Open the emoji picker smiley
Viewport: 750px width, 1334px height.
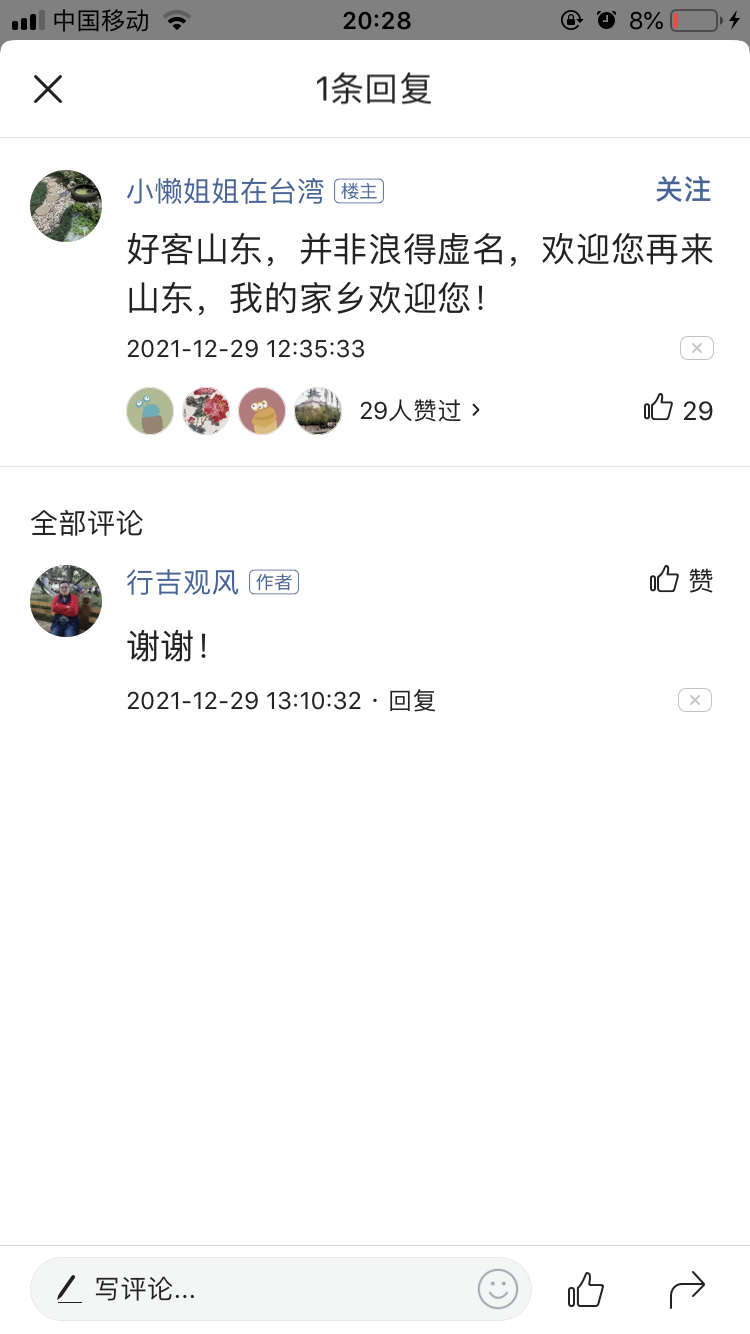tap(498, 1289)
